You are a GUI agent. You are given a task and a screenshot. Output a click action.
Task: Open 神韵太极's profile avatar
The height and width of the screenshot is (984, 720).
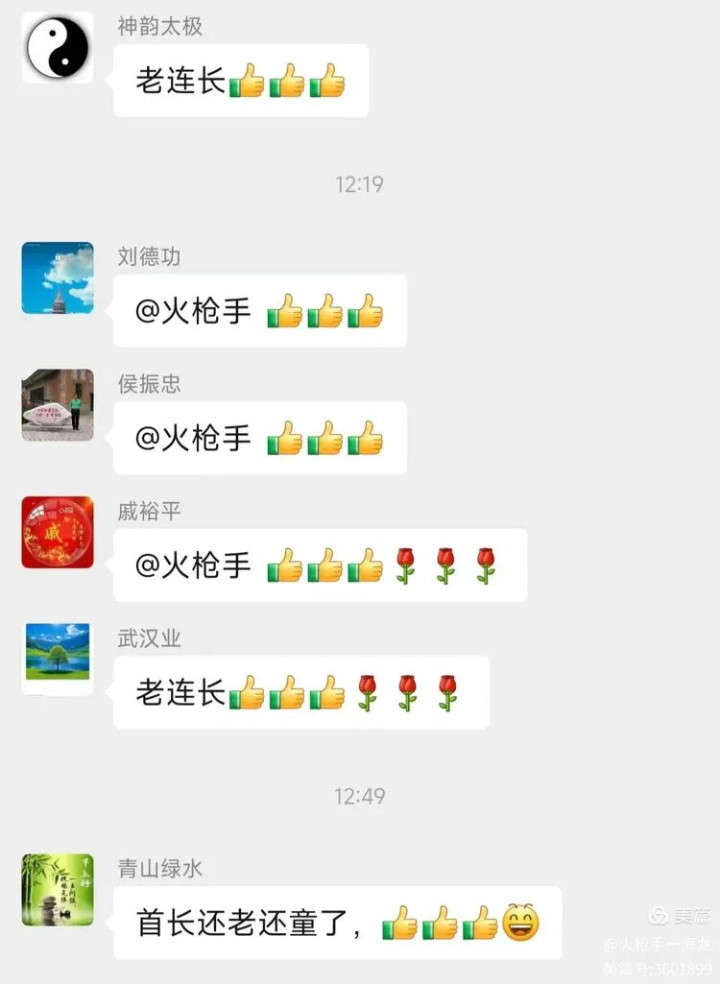click(58, 48)
